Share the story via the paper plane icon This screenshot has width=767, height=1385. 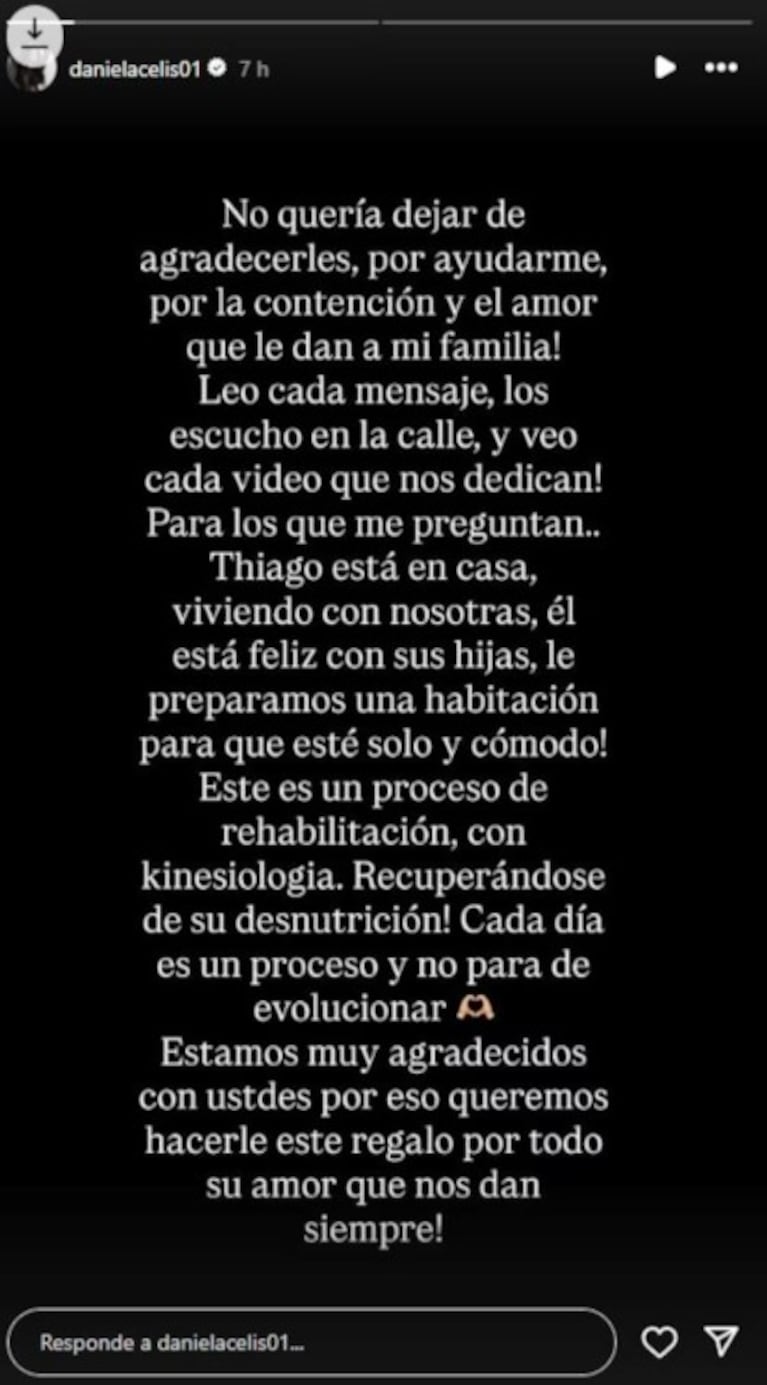721,1342
